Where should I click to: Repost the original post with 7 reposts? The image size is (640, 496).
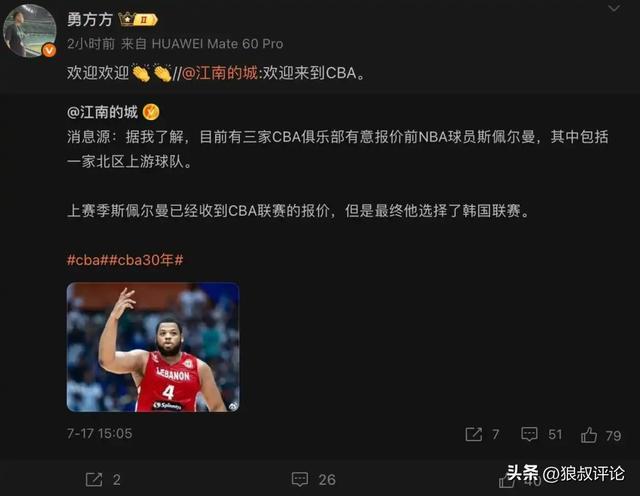point(482,435)
